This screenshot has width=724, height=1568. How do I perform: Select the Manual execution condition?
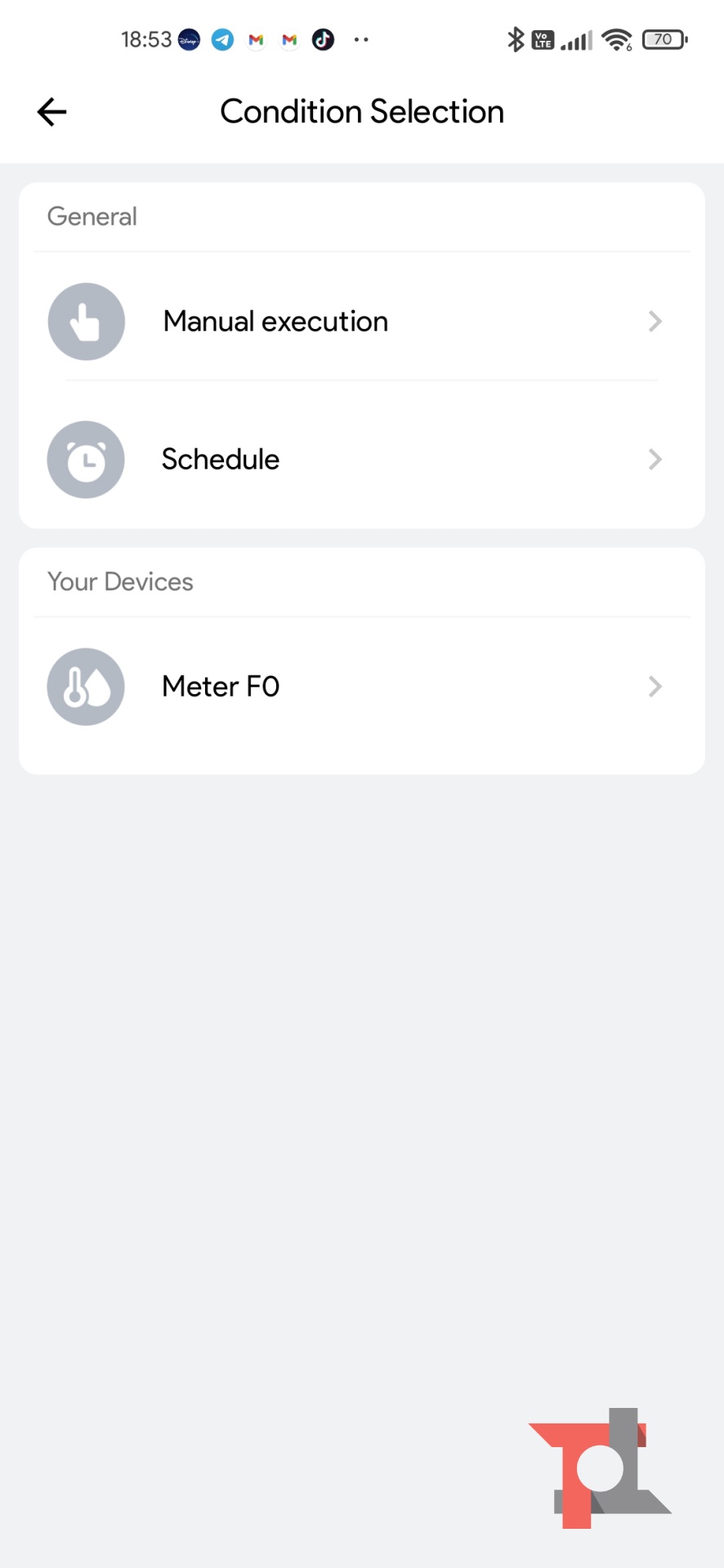pyautogui.click(x=360, y=322)
